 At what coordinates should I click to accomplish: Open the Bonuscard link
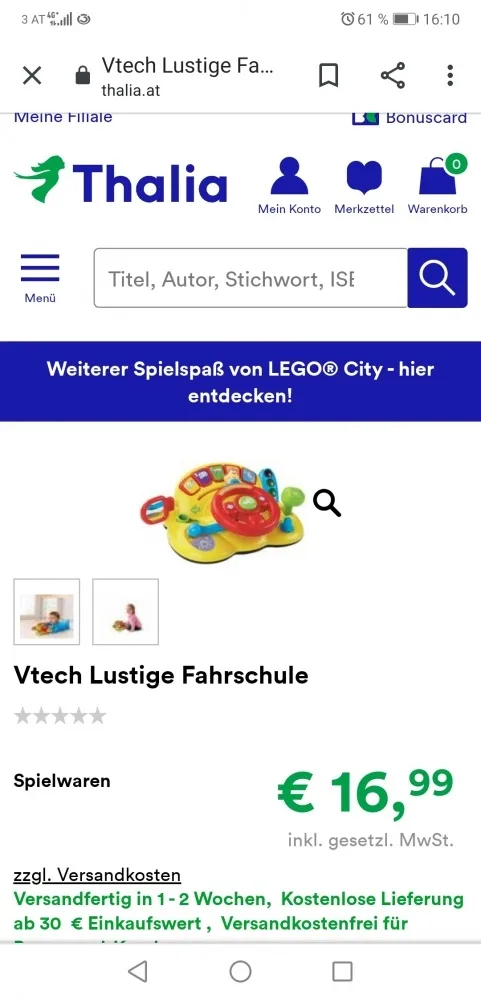(409, 118)
